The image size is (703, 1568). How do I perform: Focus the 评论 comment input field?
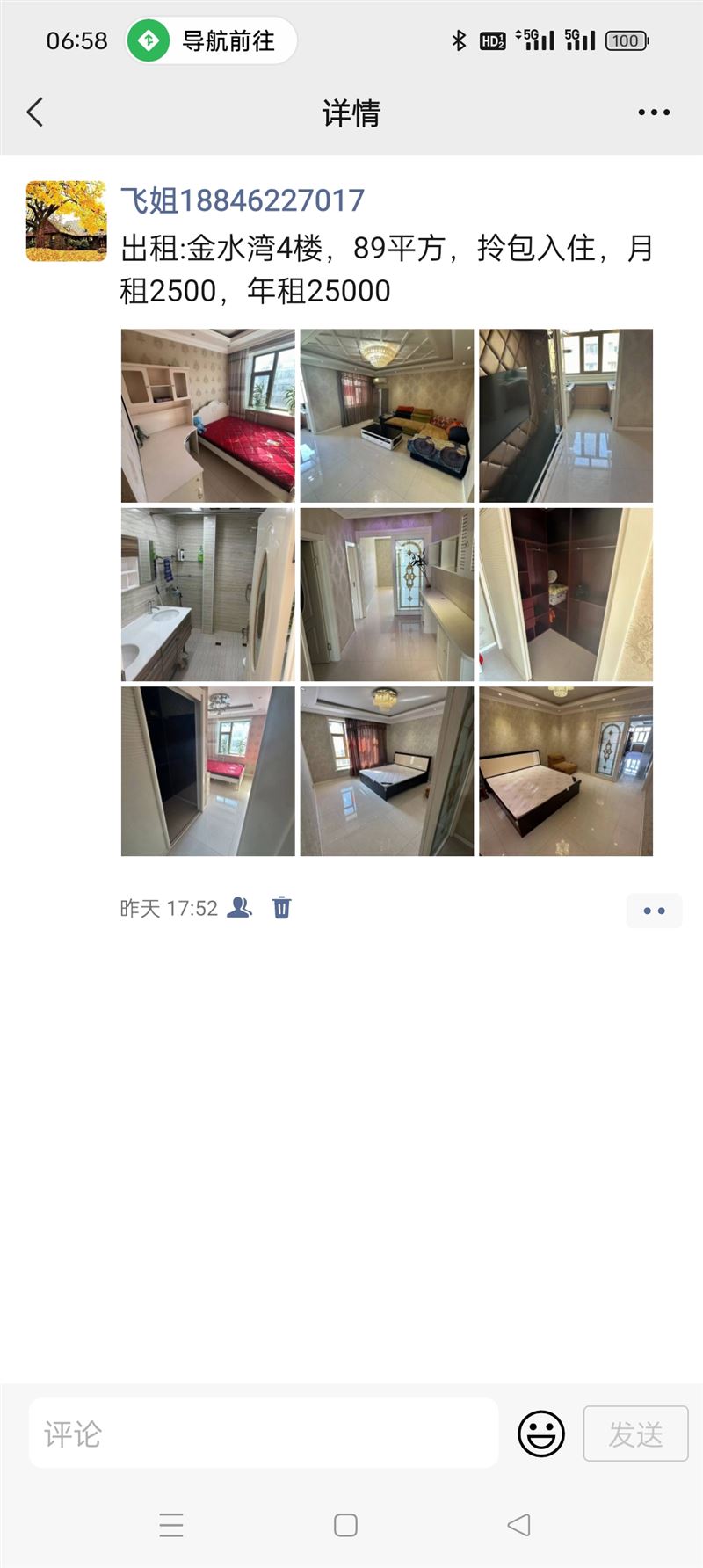click(264, 1434)
